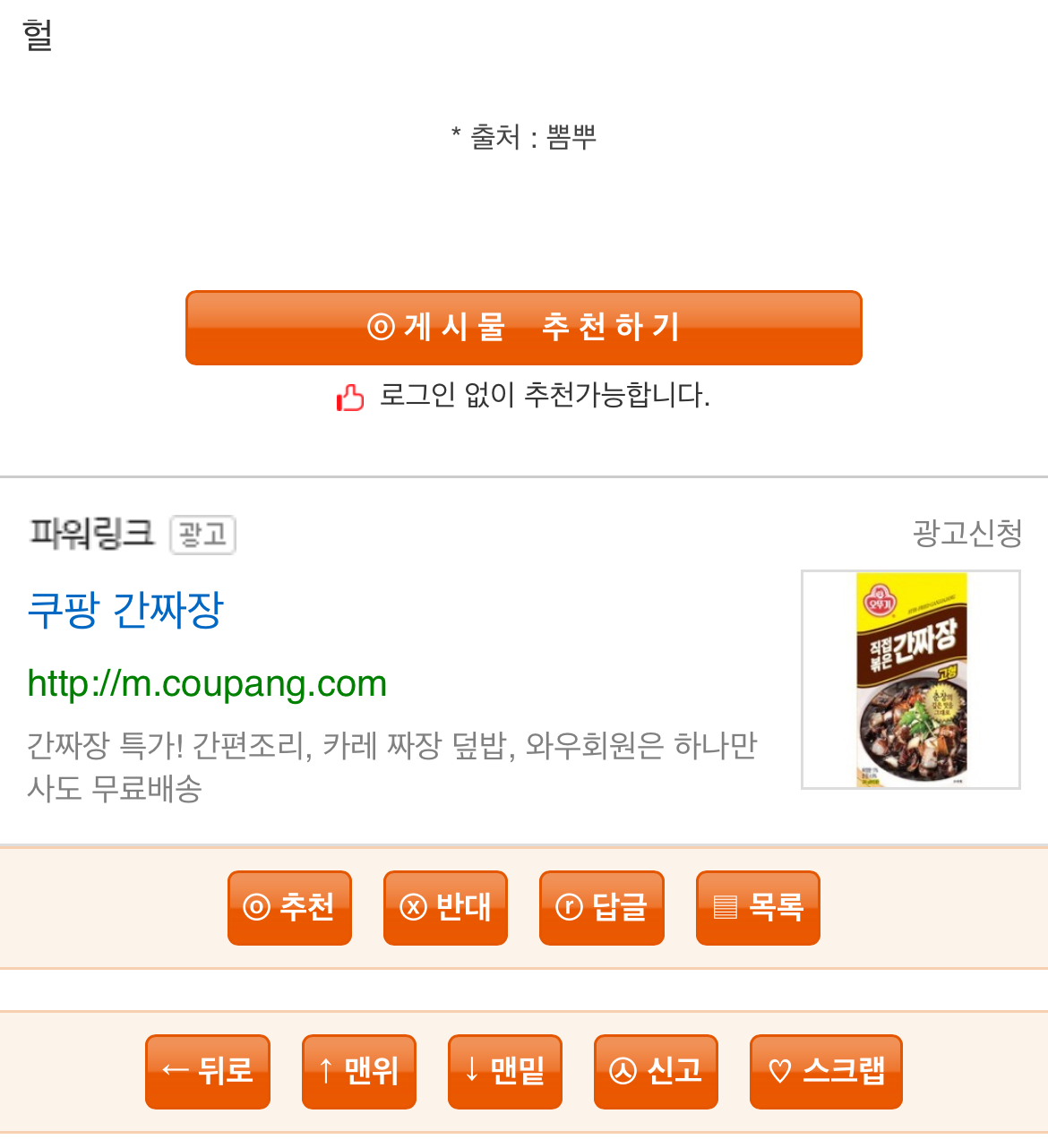Visit the m.coupang.com URL
Viewport: 1048px width, 1148px height.
(x=207, y=684)
